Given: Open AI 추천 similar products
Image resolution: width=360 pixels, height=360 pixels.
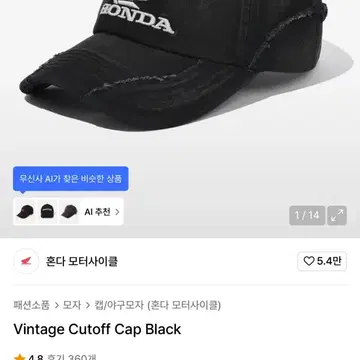Looking at the screenshot, I should pos(102,212).
